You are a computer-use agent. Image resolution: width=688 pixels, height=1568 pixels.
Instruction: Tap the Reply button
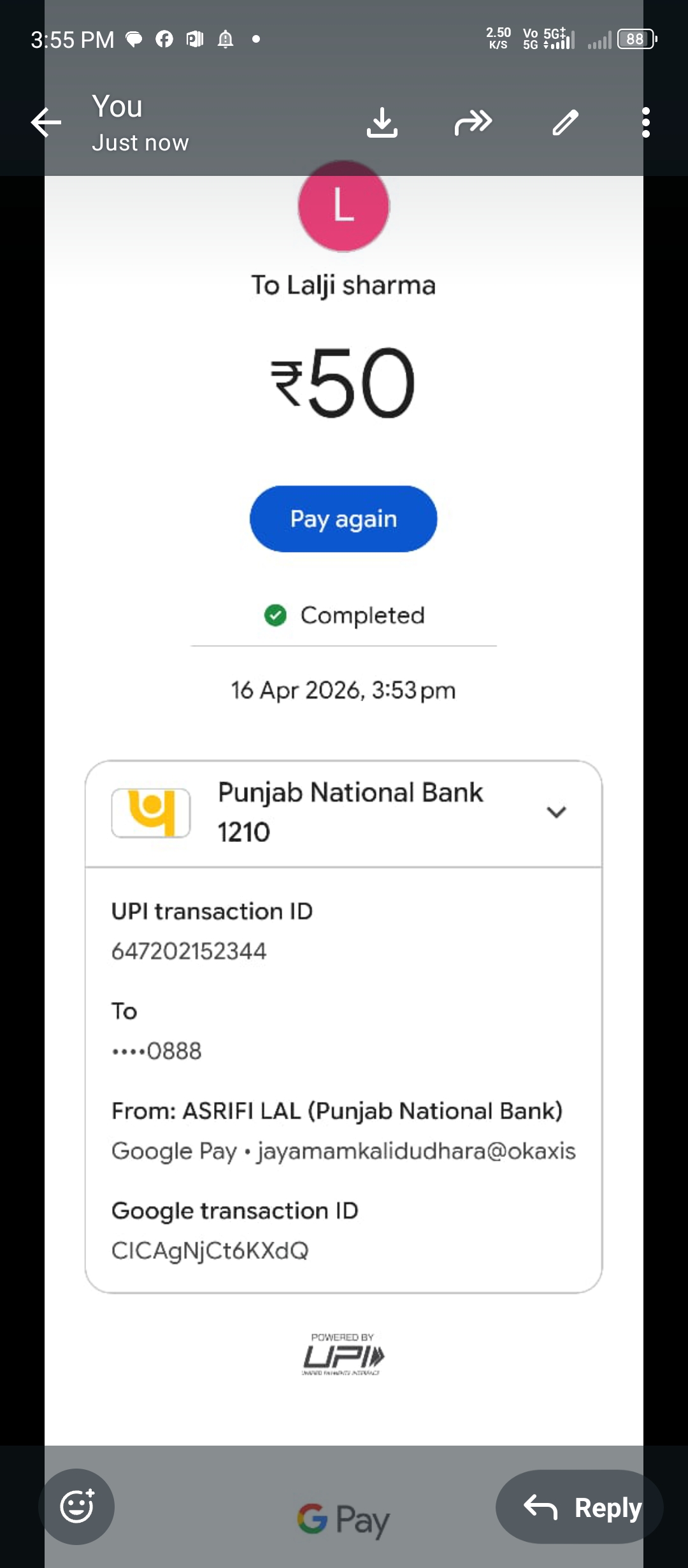tap(580, 1507)
